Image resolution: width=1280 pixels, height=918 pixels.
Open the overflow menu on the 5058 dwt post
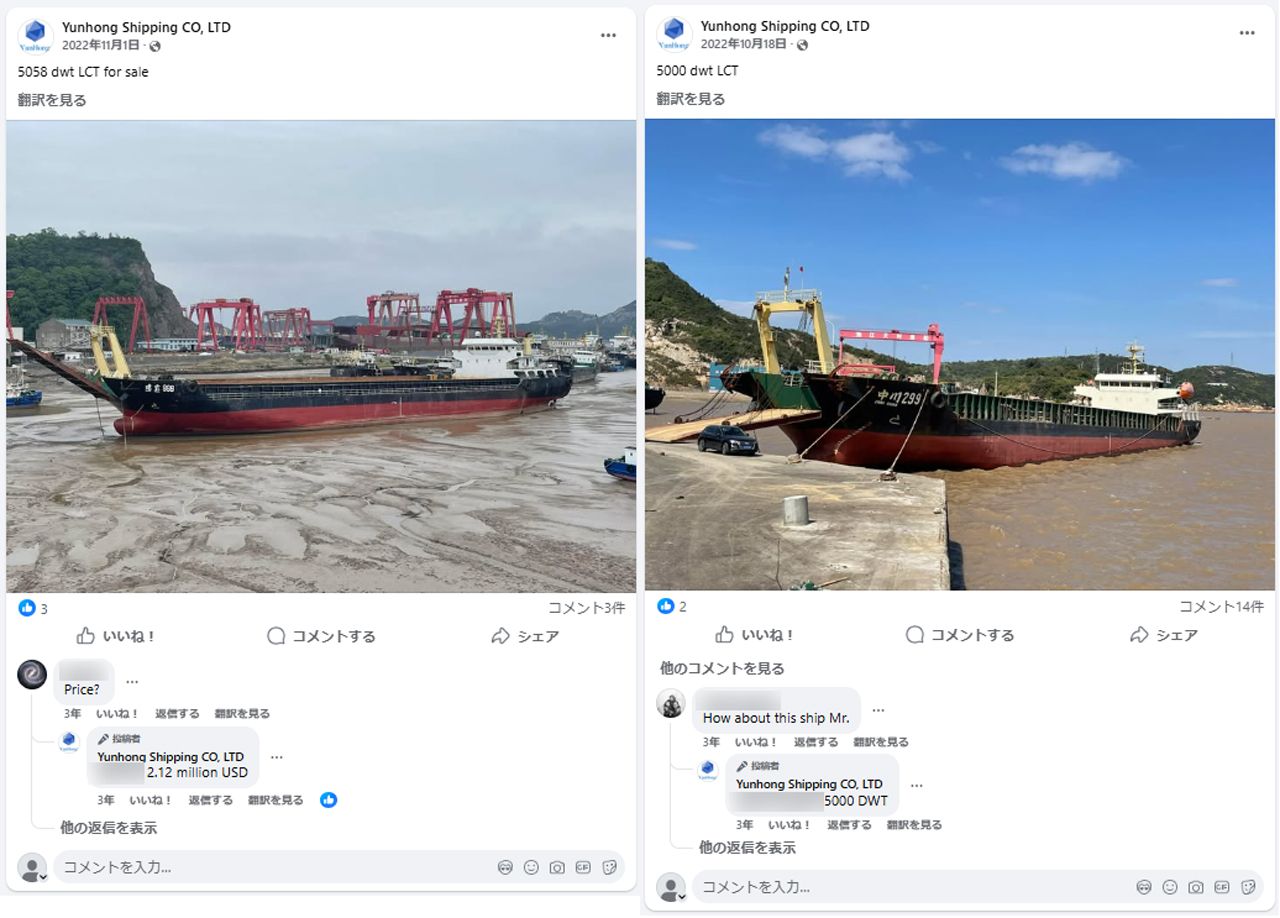coord(608,35)
